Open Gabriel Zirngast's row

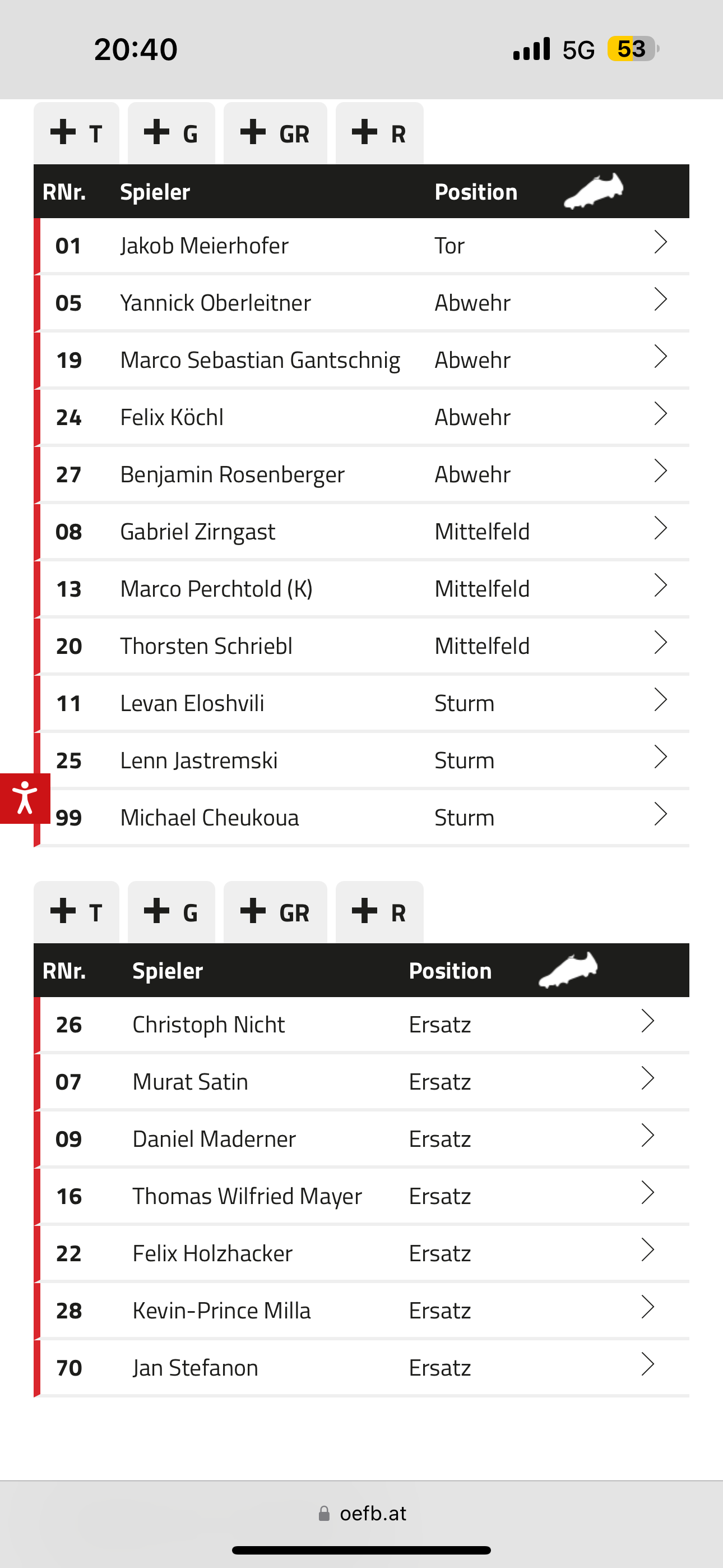[361, 532]
